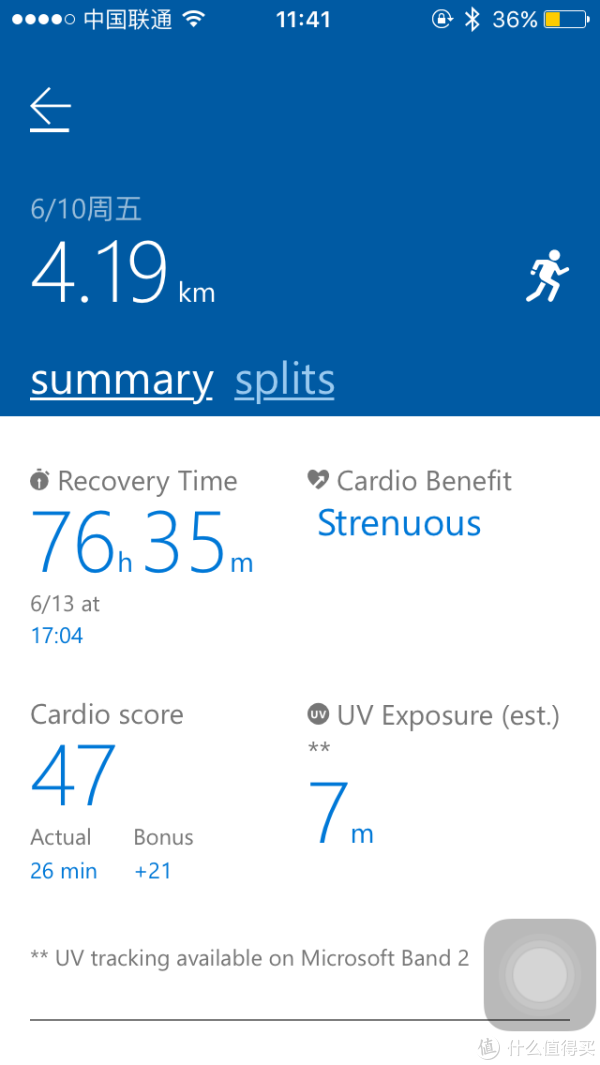
Task: Go back using the arrow icon
Action: pyautogui.click(x=50, y=109)
